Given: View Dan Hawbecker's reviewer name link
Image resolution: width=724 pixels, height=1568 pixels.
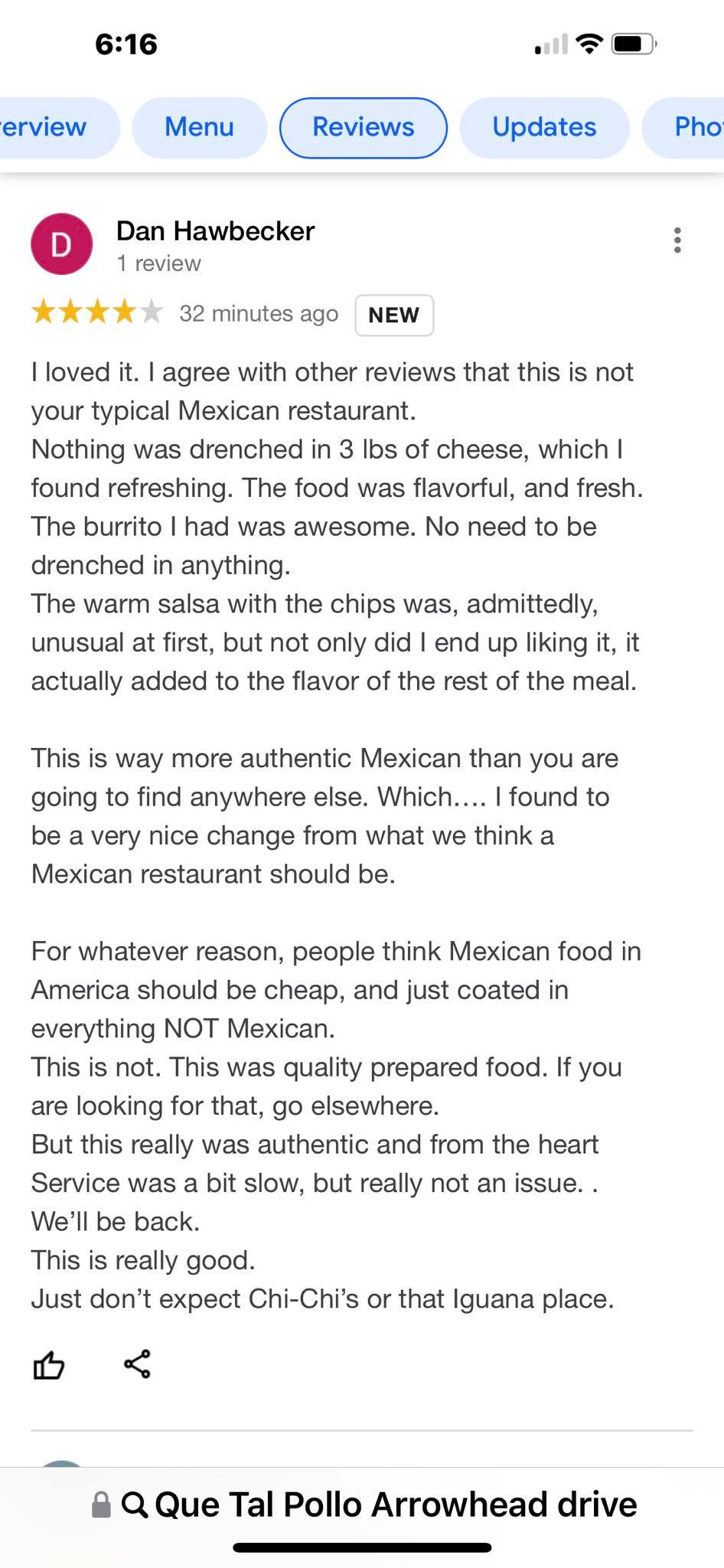Looking at the screenshot, I should coord(215,231).
